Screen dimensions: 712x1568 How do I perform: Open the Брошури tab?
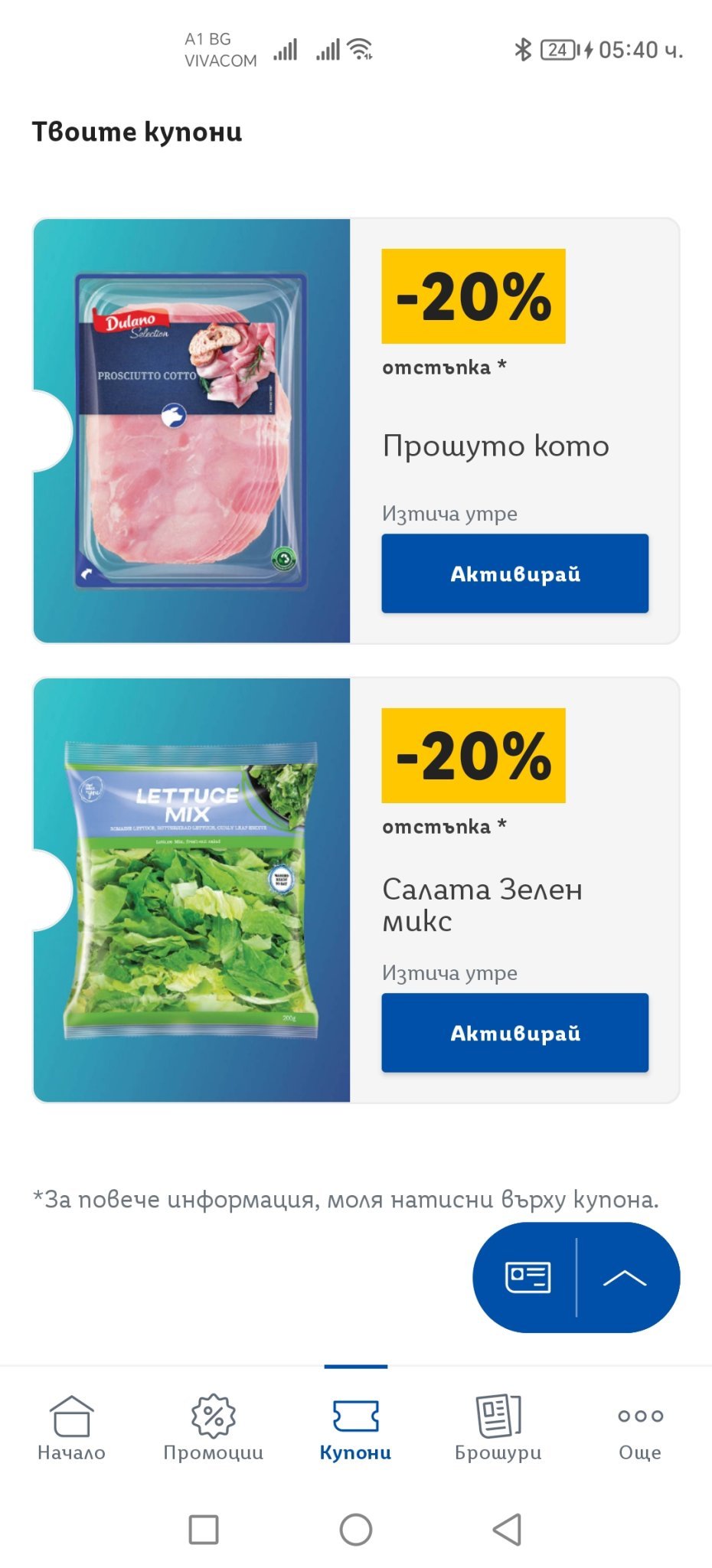click(x=498, y=1428)
